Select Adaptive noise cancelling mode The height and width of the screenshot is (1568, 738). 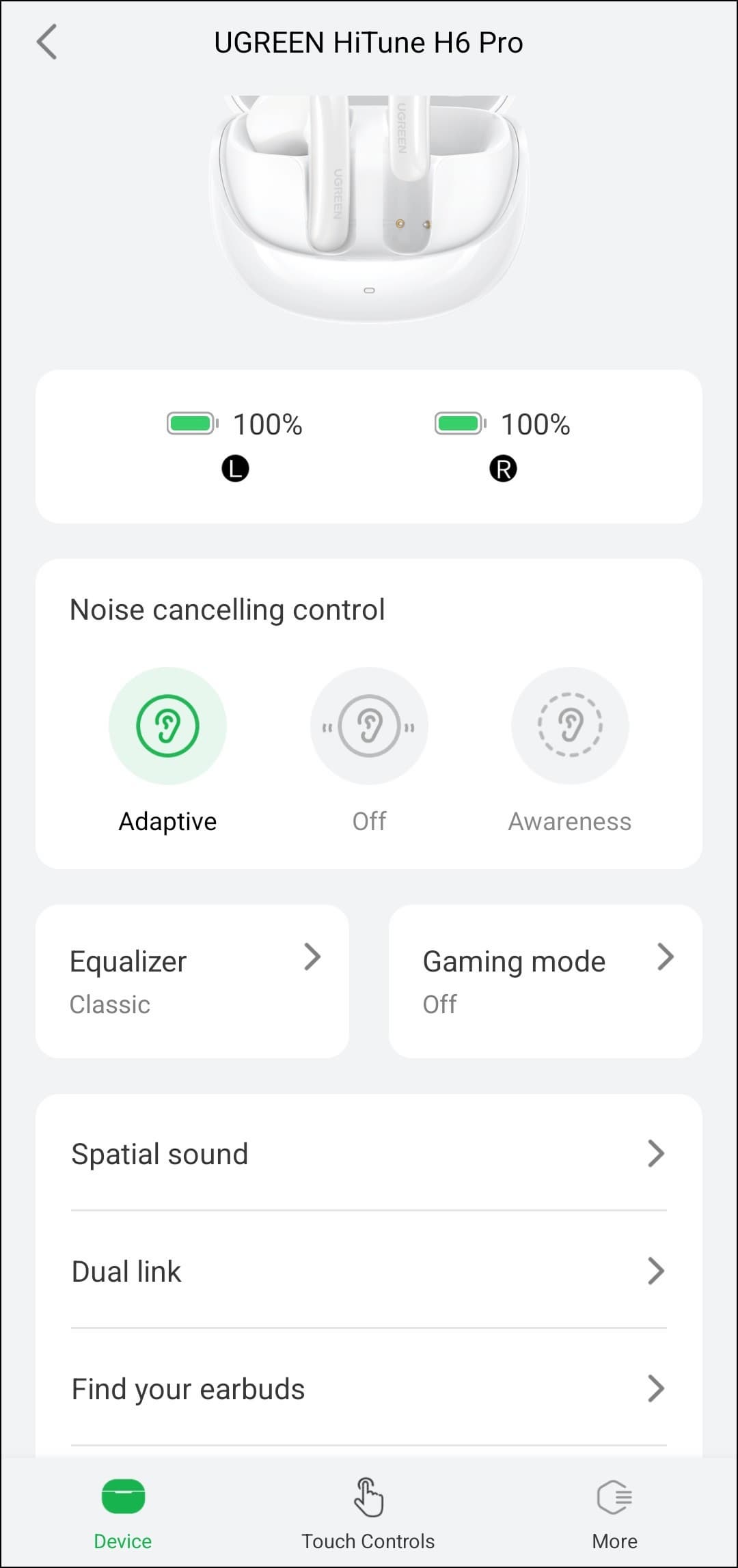click(x=167, y=726)
